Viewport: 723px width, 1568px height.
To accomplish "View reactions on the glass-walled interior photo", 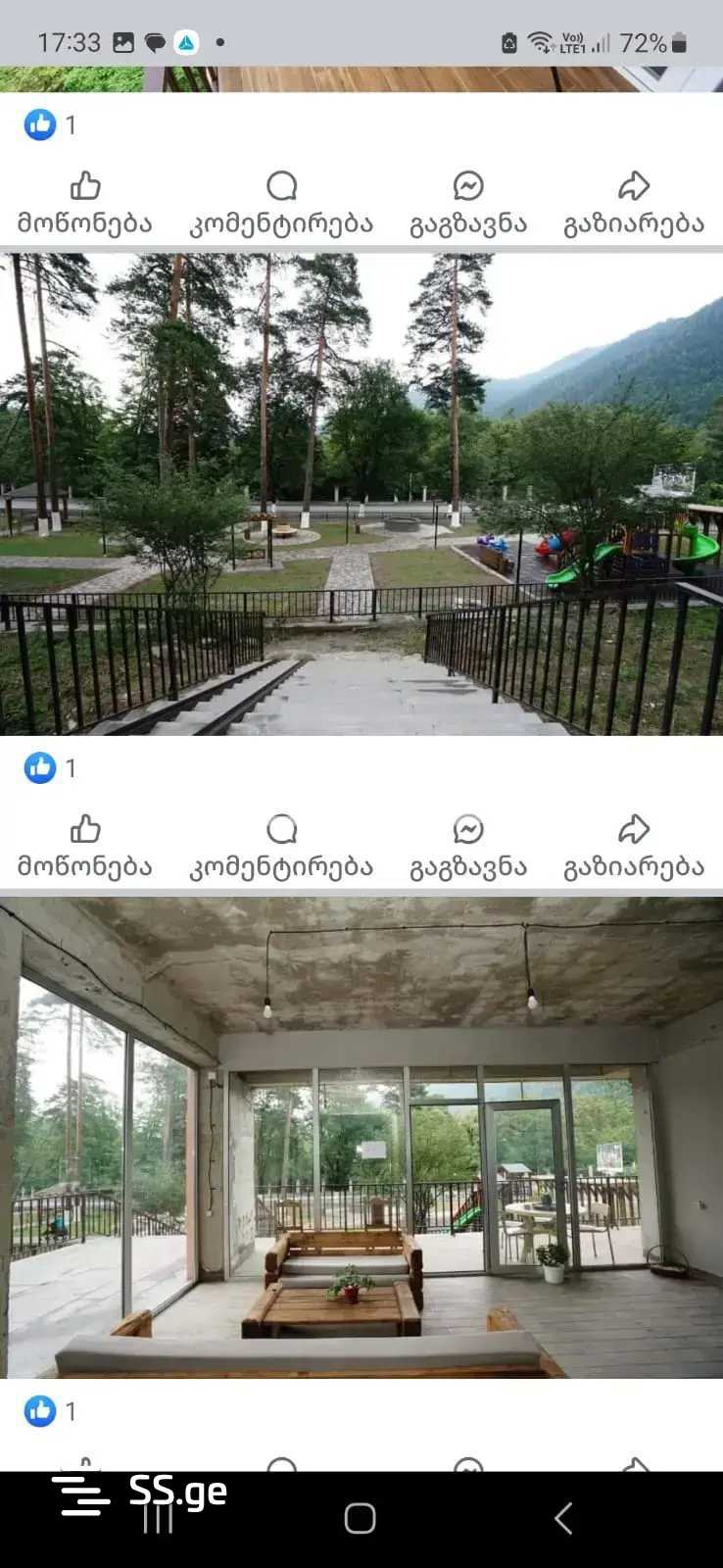I will tap(50, 1411).
